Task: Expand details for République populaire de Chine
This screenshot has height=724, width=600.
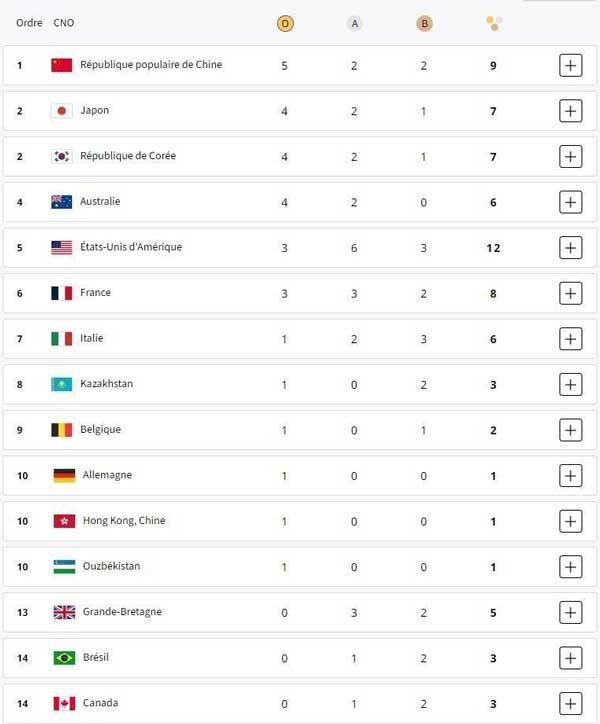Action: click(570, 65)
